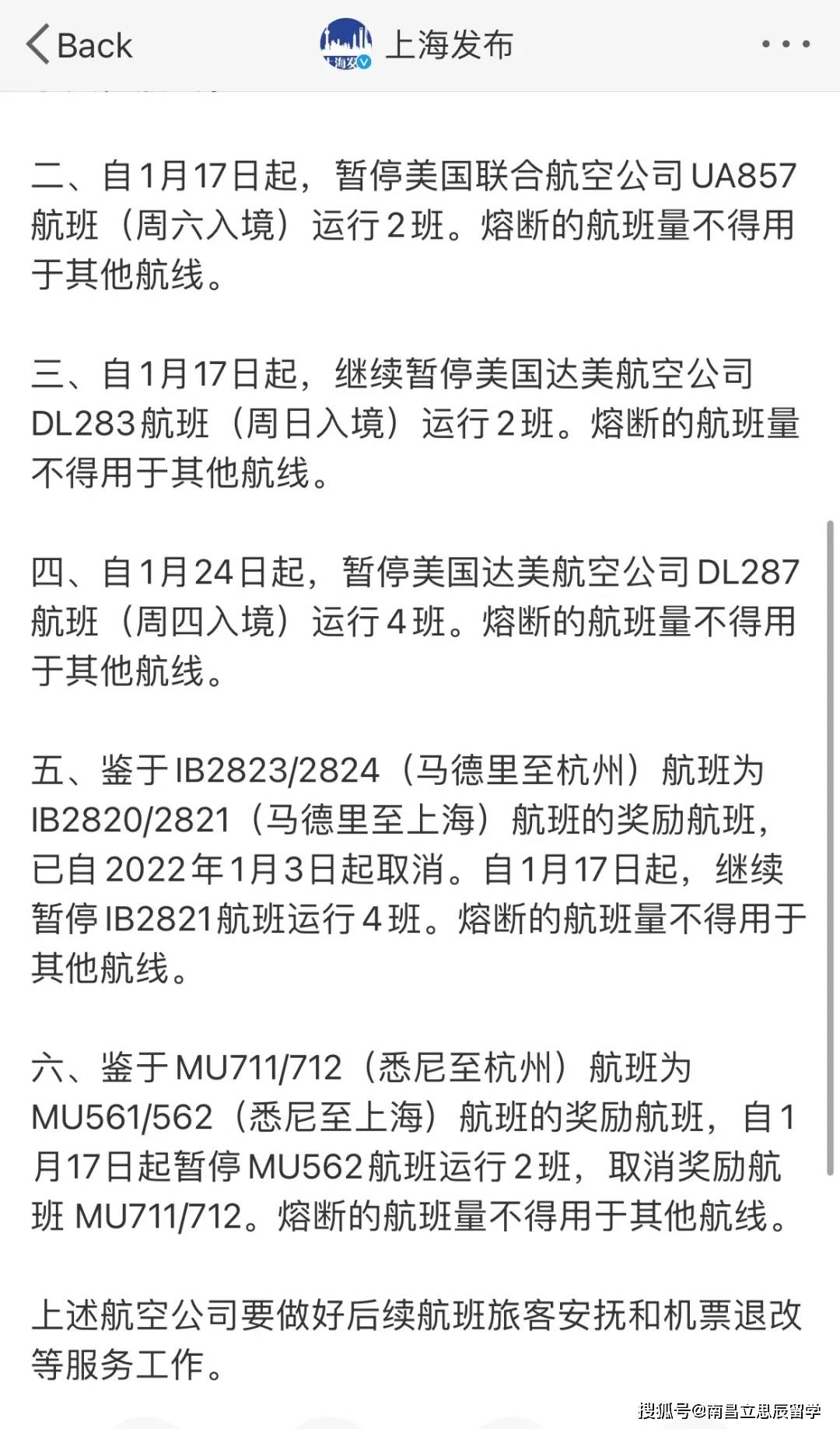
Task: Click the Back label text
Action: point(93,44)
